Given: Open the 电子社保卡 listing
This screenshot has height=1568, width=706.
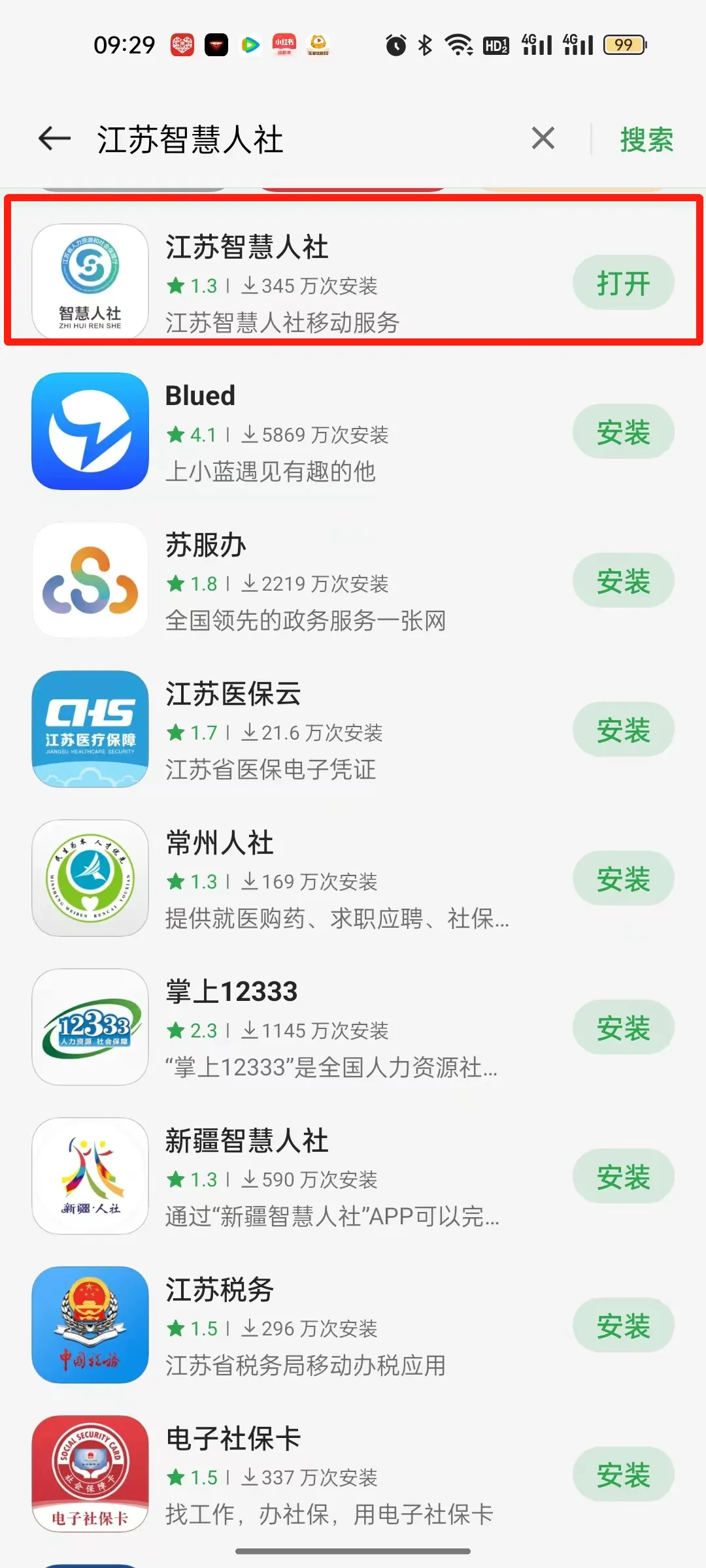Looking at the screenshot, I should (294, 1474).
